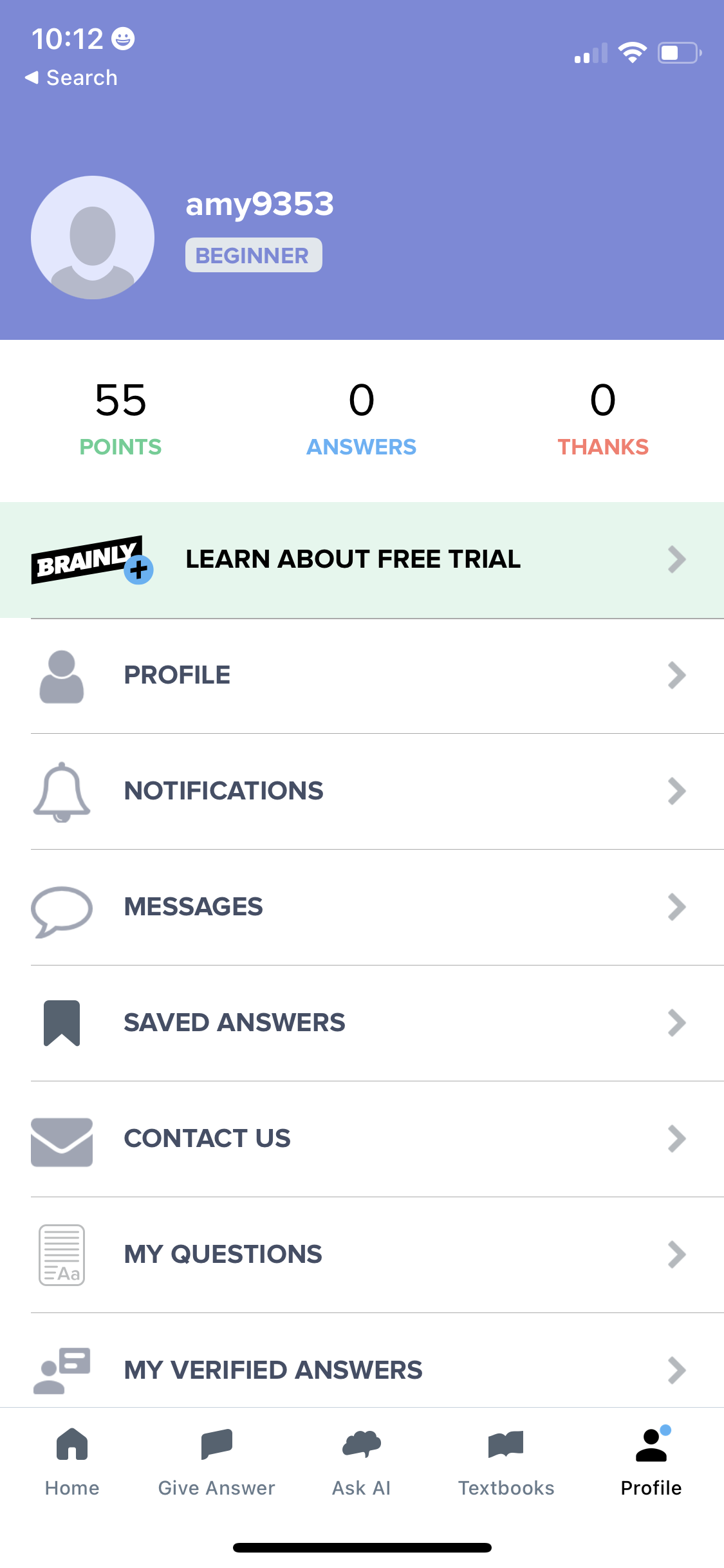Expand the Profile settings row chevron
Image resolution: width=724 pixels, height=1568 pixels.
coord(676,675)
